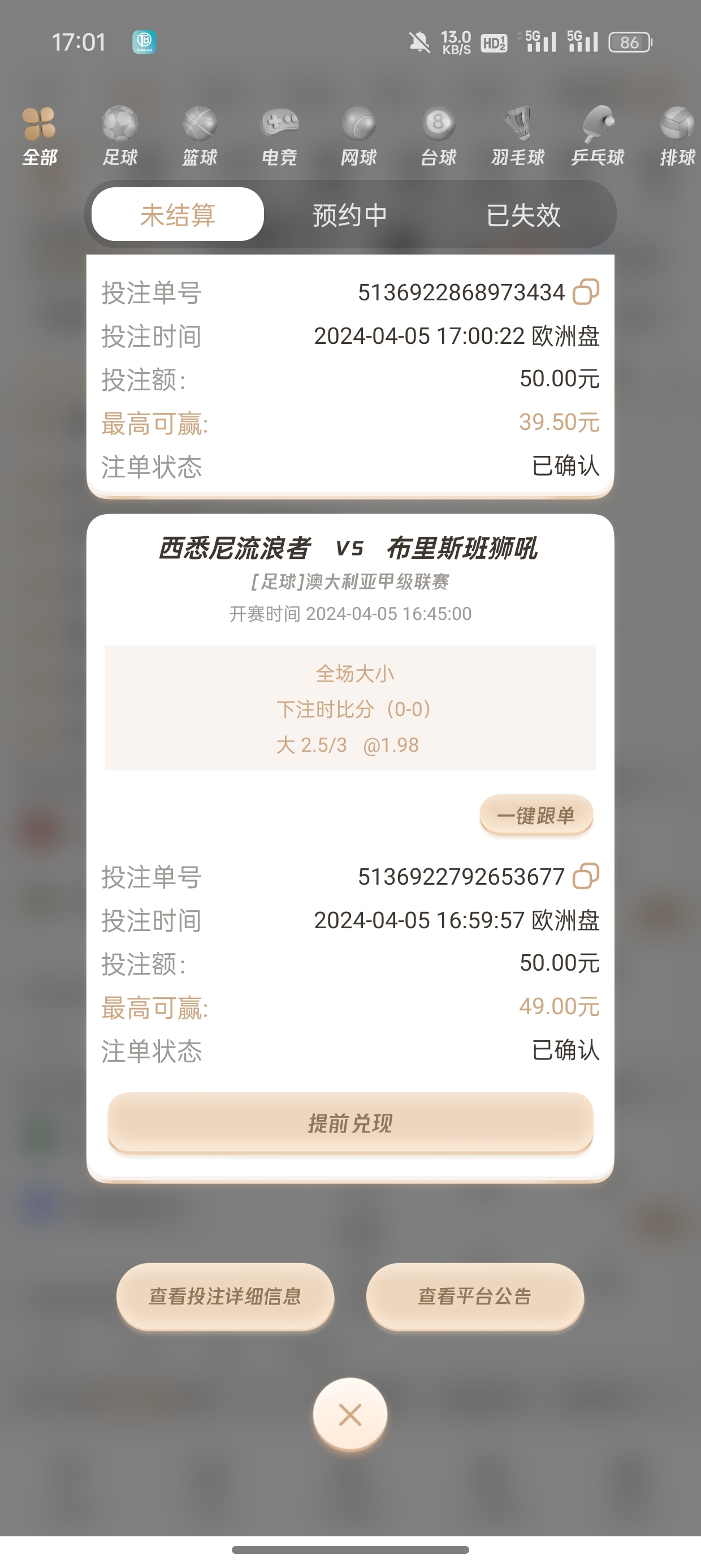Open 查看投注详细信息
The height and width of the screenshot is (1568, 701).
(225, 1296)
